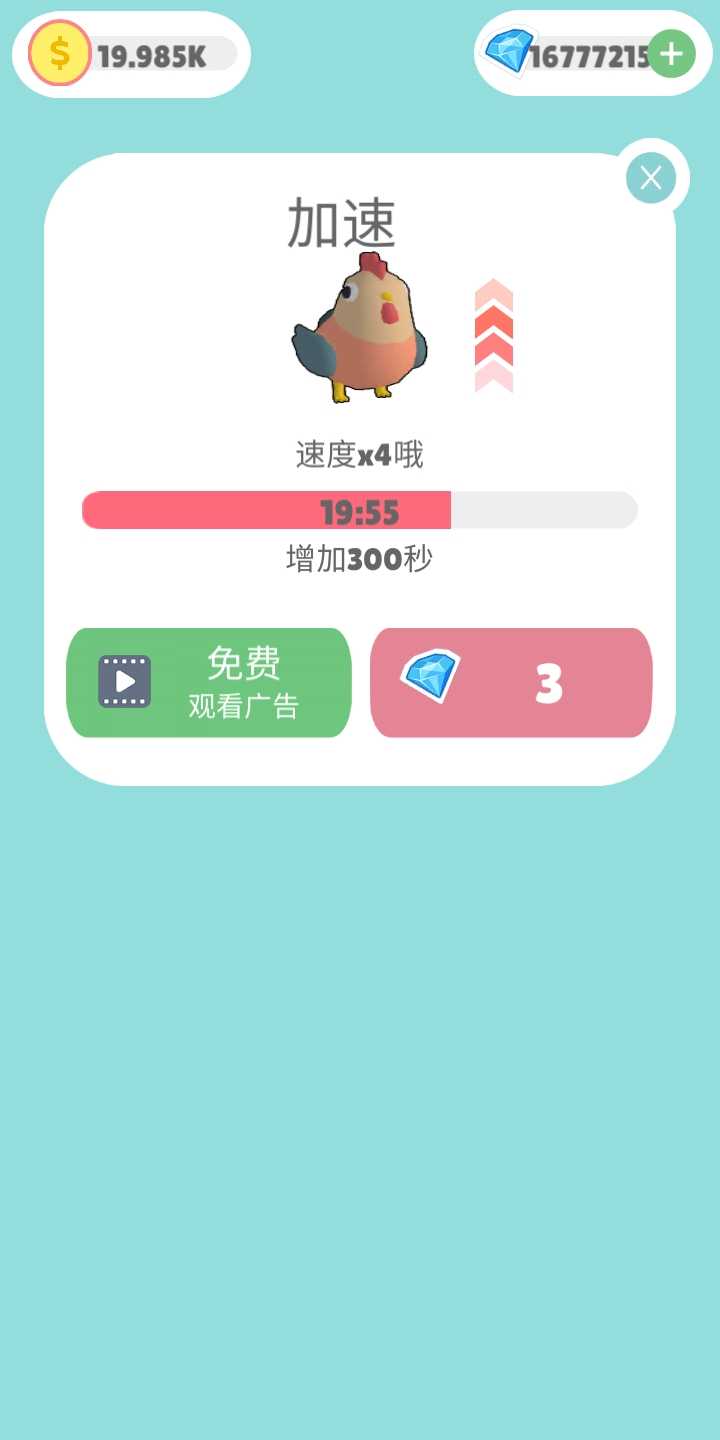This screenshot has height=1440, width=720.
Task: Close the 加速 popup with the X
Action: tap(650, 177)
